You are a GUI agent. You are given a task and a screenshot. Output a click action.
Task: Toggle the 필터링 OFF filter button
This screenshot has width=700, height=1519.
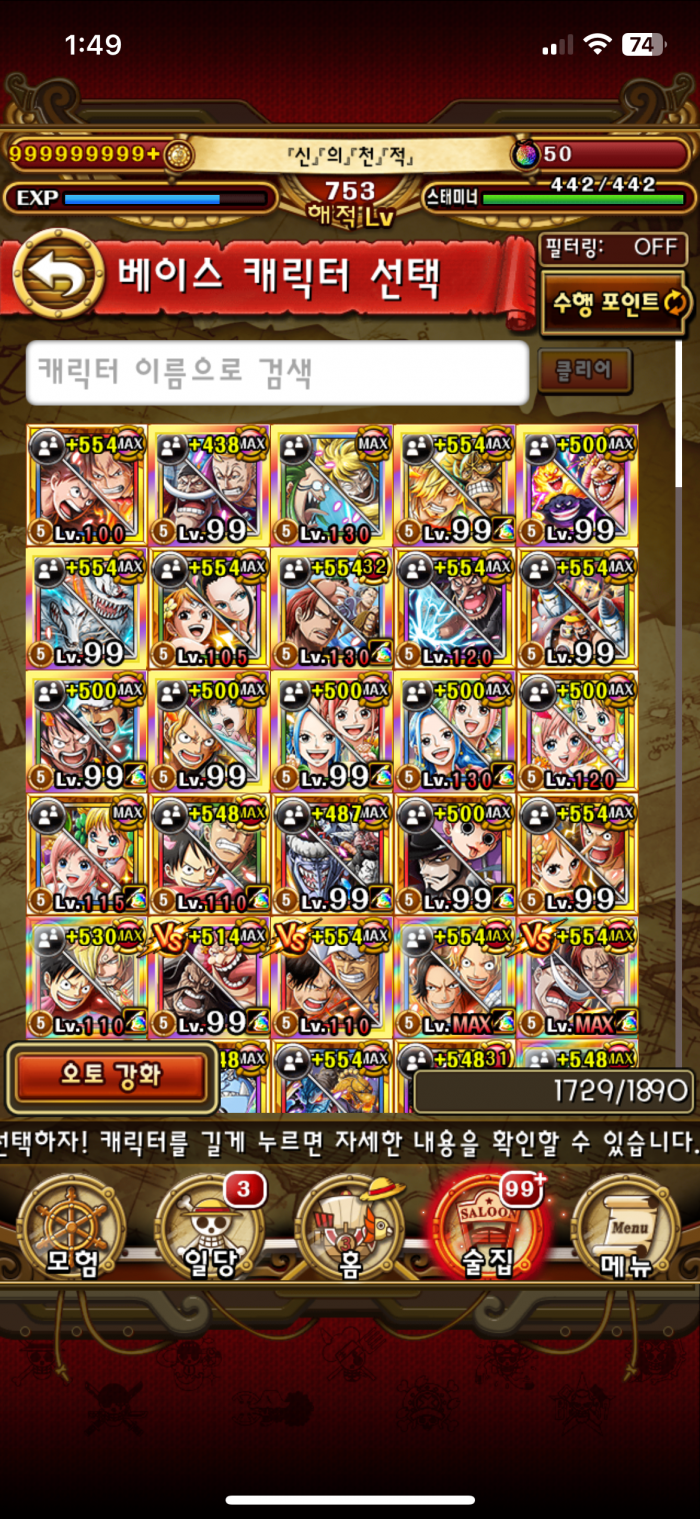[613, 248]
